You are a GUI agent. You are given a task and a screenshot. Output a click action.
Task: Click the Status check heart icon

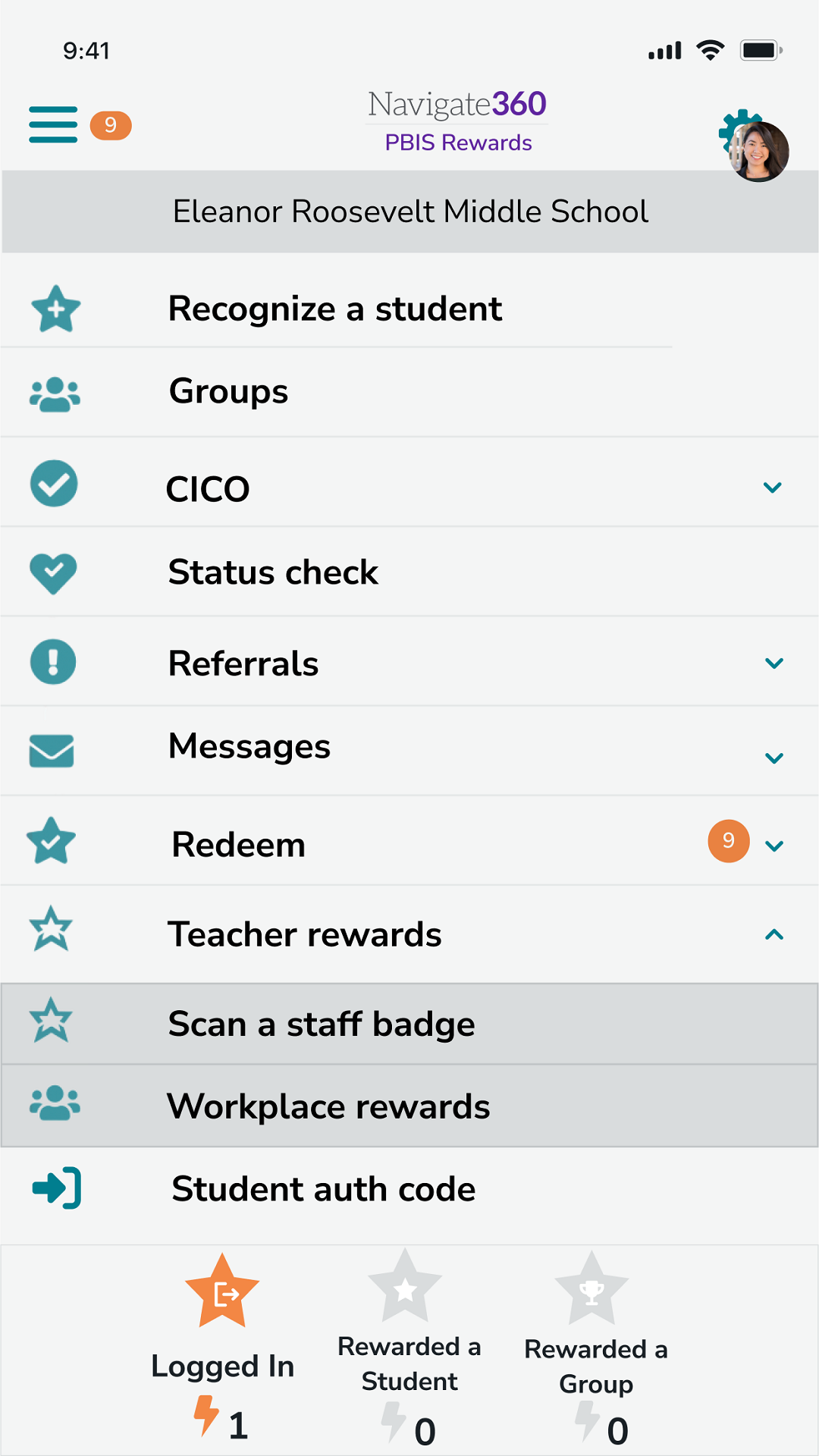[x=52, y=572]
